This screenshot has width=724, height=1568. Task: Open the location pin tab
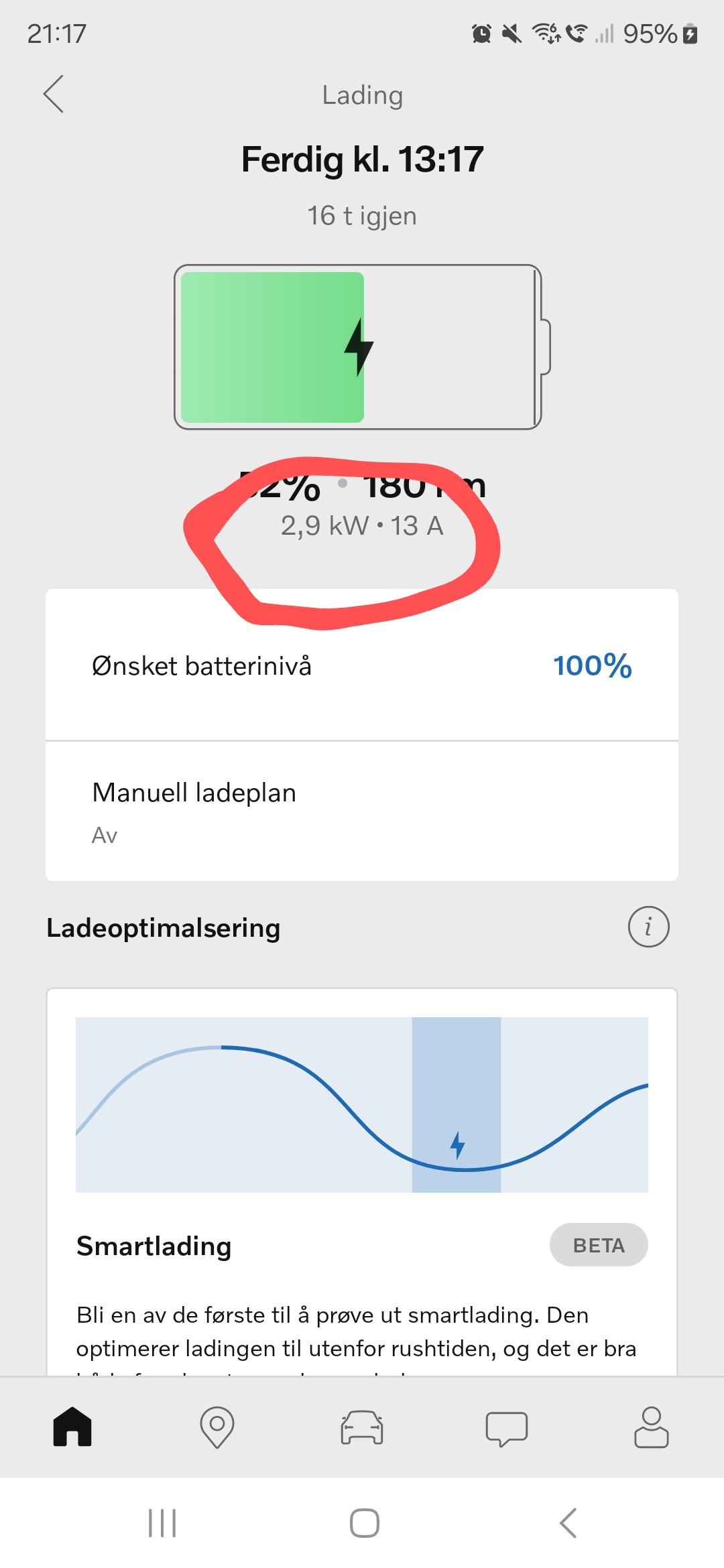(x=217, y=1427)
